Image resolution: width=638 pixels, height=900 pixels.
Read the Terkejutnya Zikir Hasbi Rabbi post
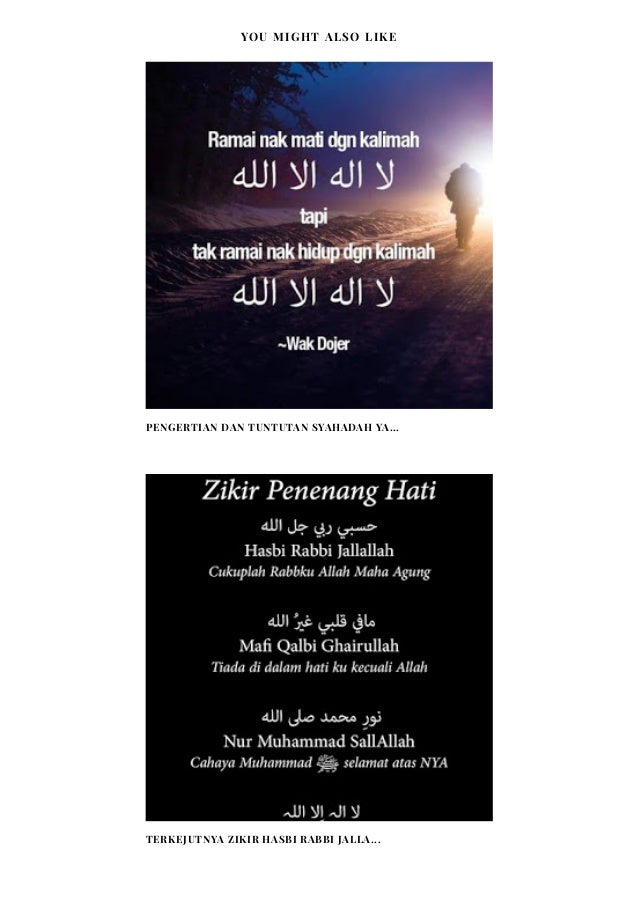tap(263, 840)
